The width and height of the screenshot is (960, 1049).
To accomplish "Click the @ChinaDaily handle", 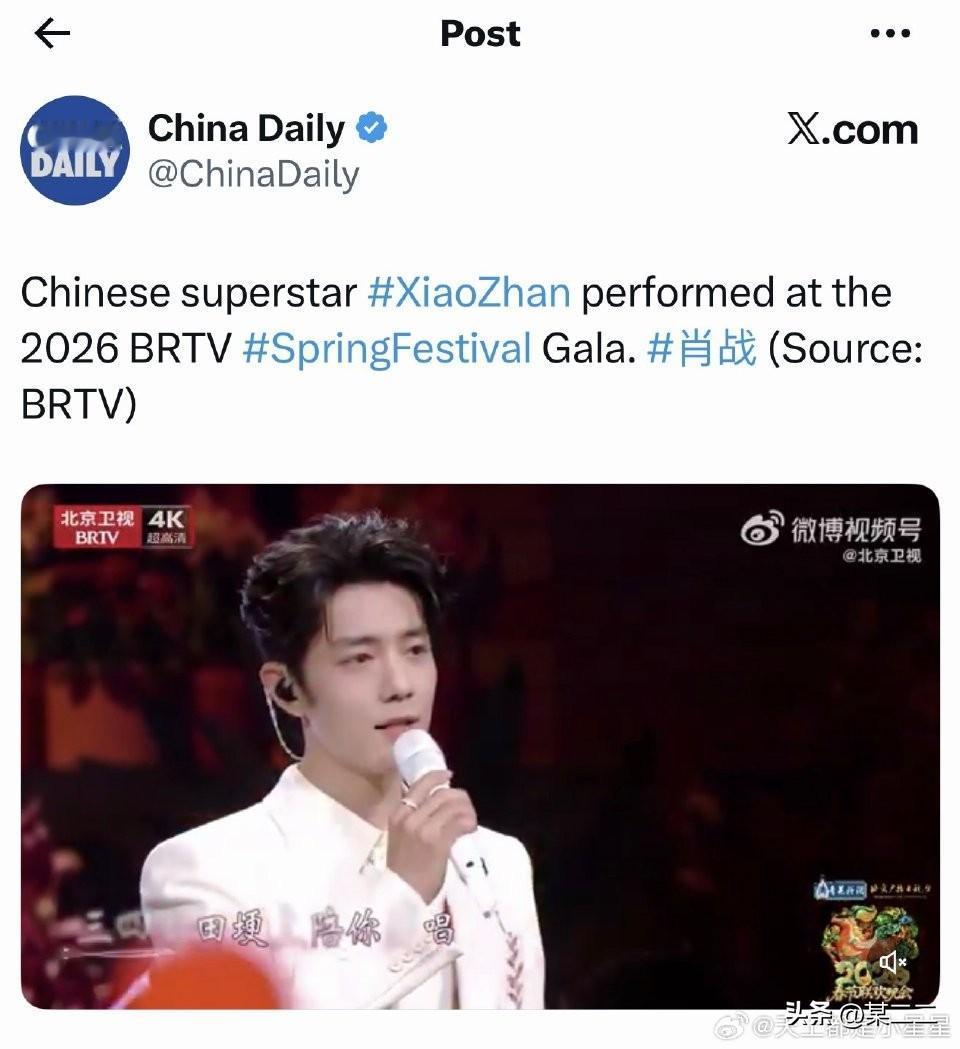I will (255, 174).
